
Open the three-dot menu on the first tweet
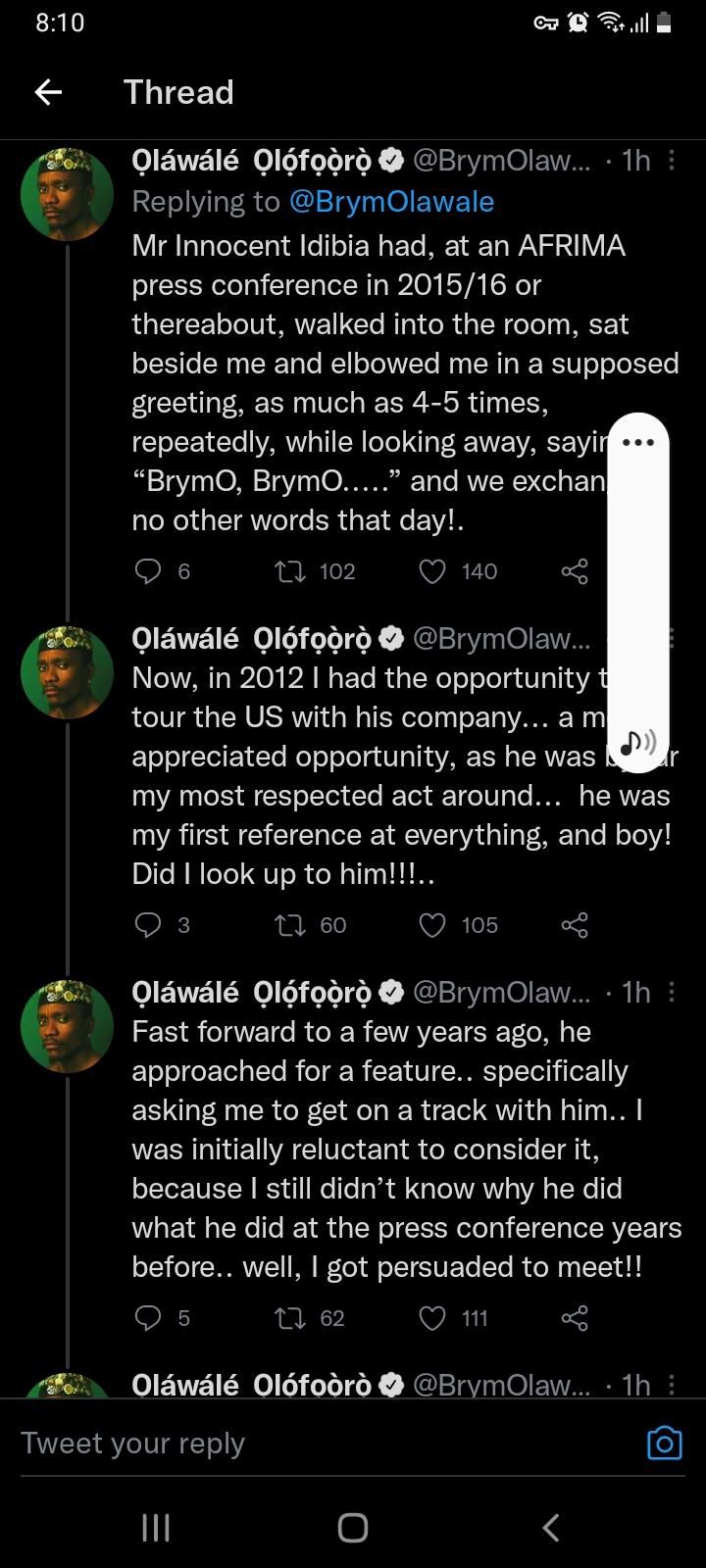point(672,160)
